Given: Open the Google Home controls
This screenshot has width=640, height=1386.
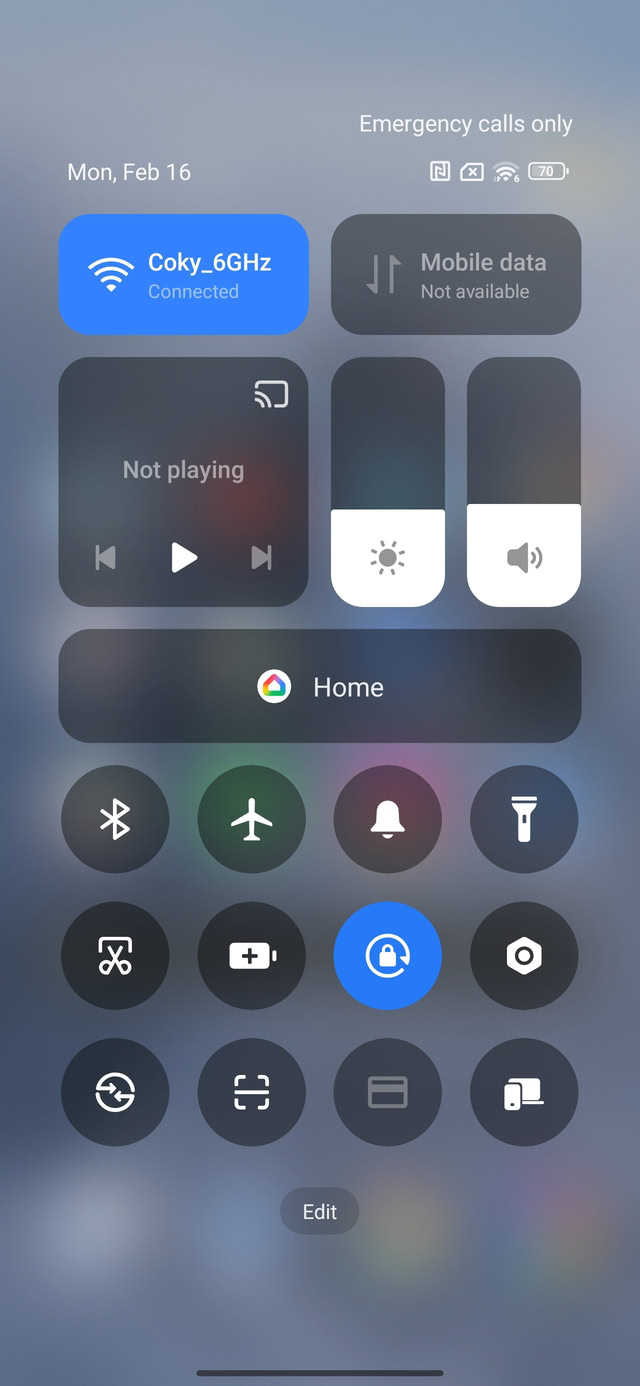Looking at the screenshot, I should [320, 686].
